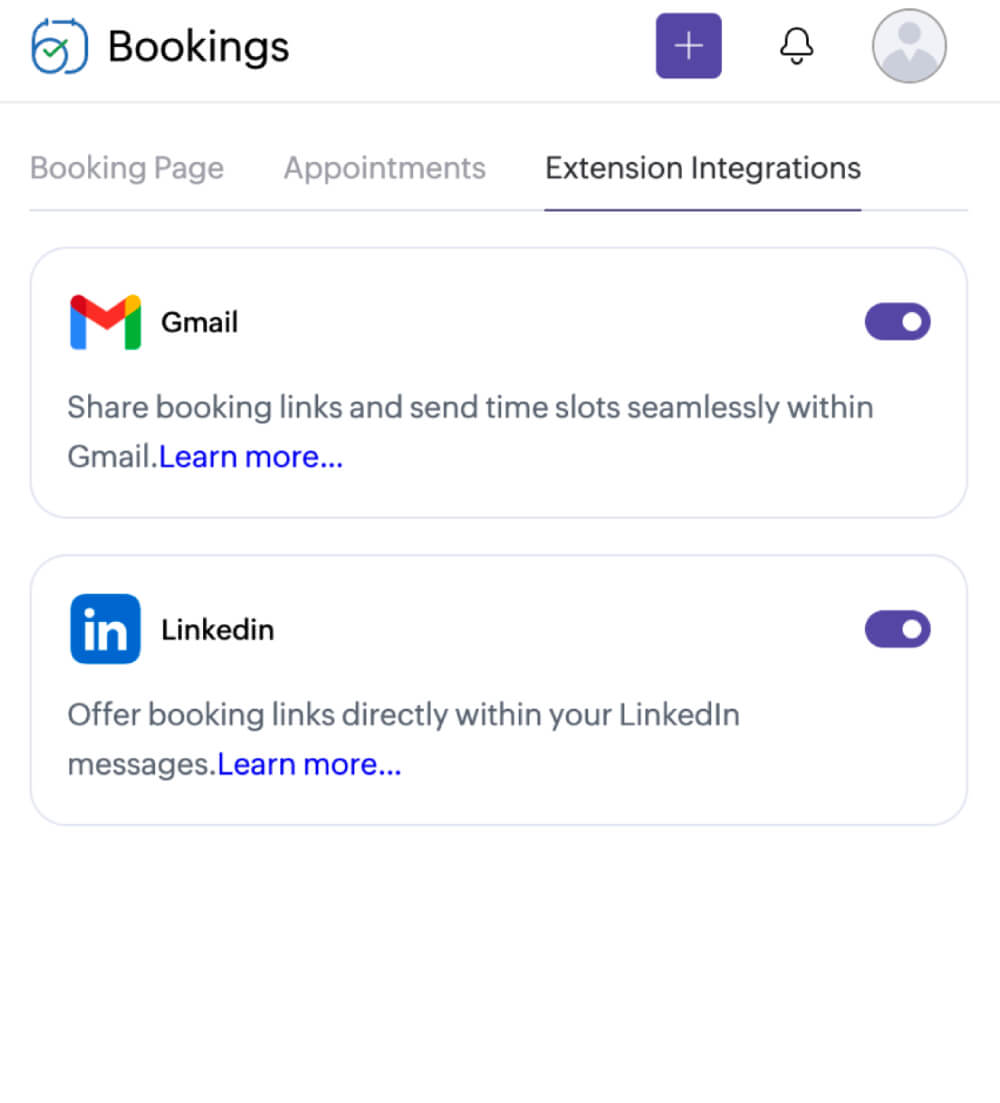Screen dimensions: 1000x1103
Task: Turn off the Linkedin integration toggle
Action: (x=897, y=629)
